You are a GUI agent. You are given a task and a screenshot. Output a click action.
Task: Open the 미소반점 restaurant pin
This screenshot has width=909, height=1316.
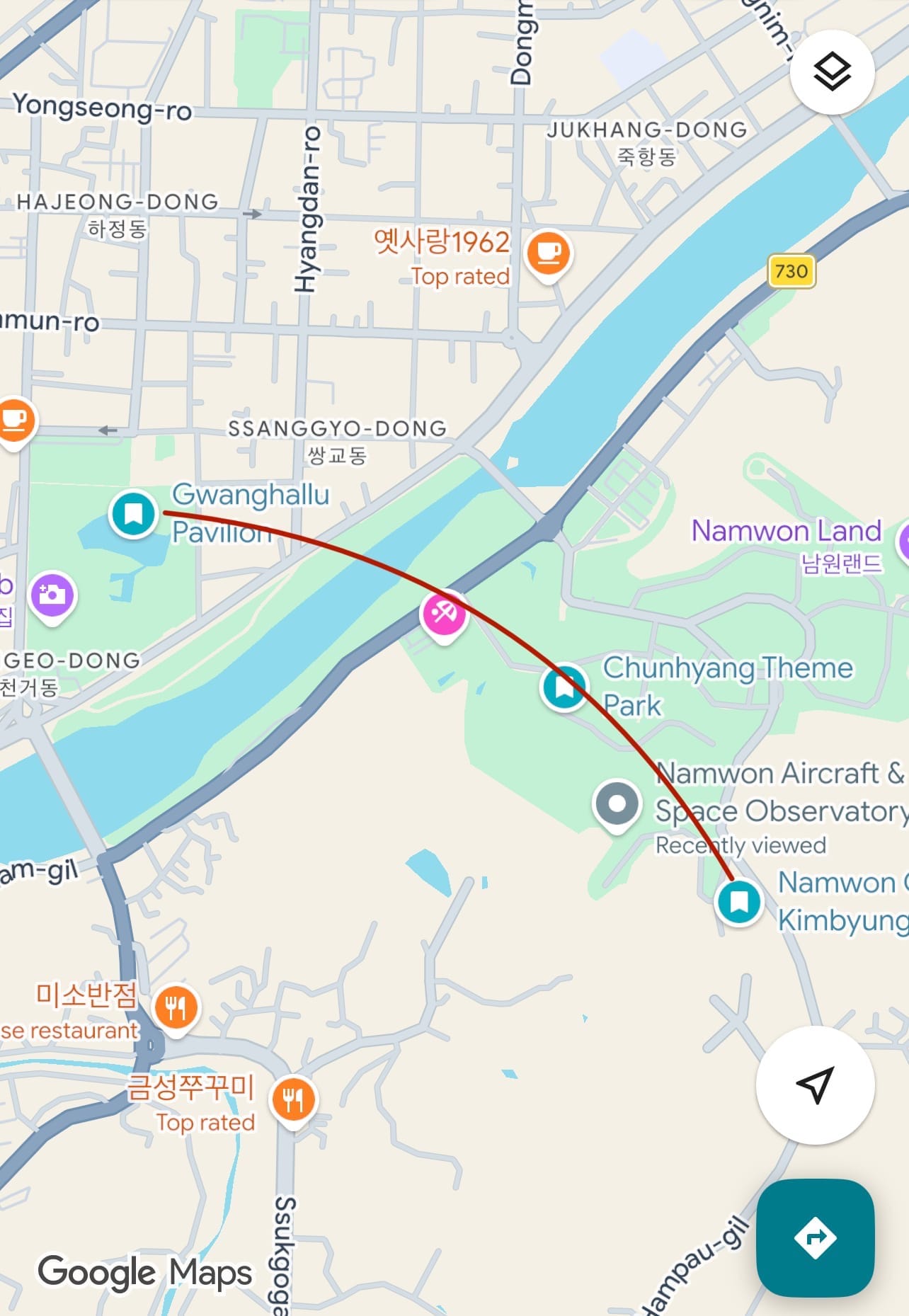pos(176,1007)
